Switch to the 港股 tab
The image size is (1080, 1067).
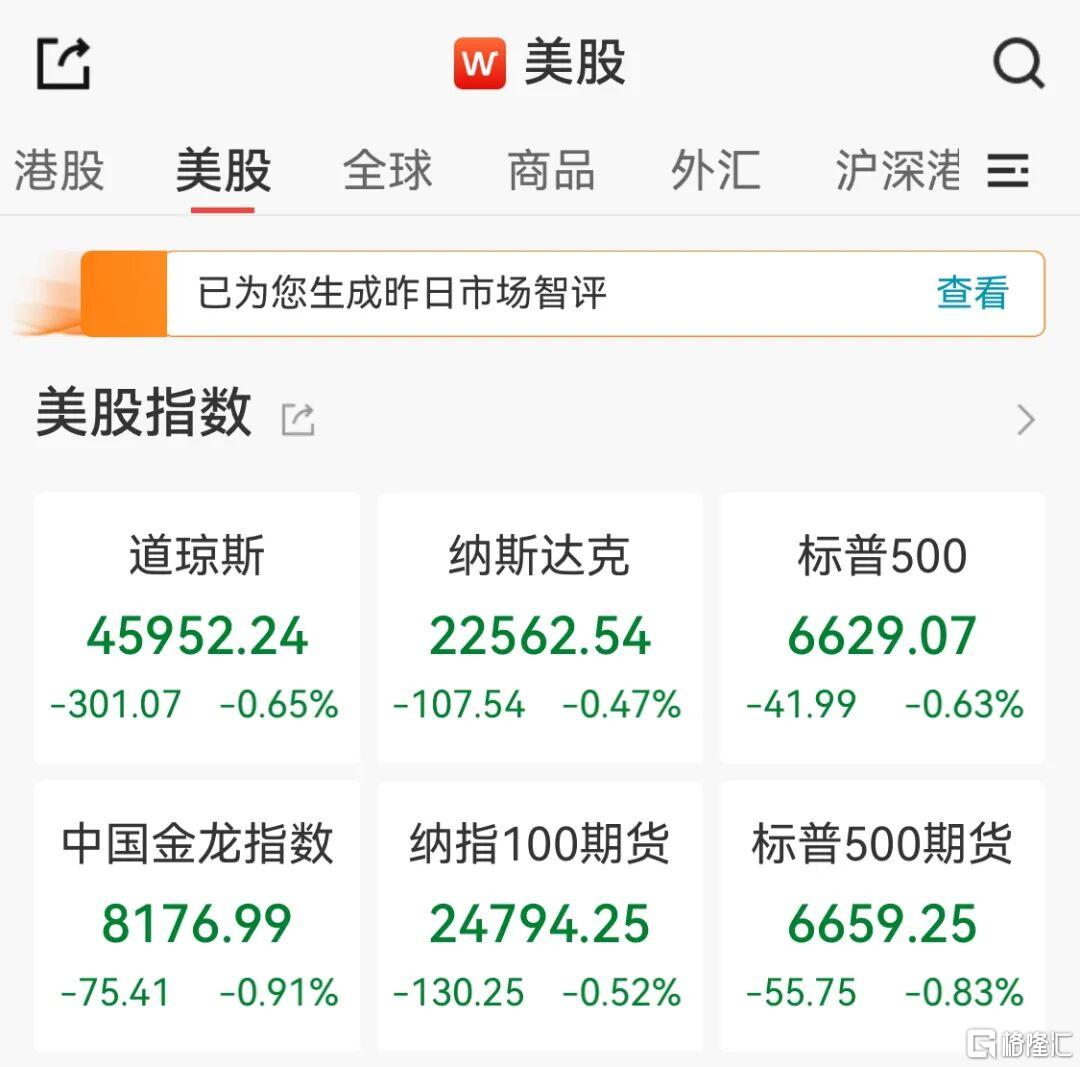point(59,170)
